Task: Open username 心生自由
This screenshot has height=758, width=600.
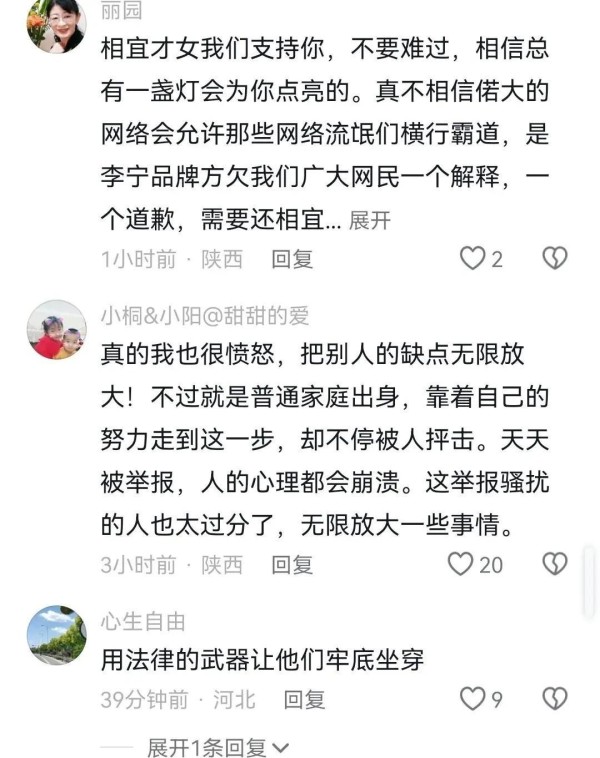Action: [x=143, y=621]
